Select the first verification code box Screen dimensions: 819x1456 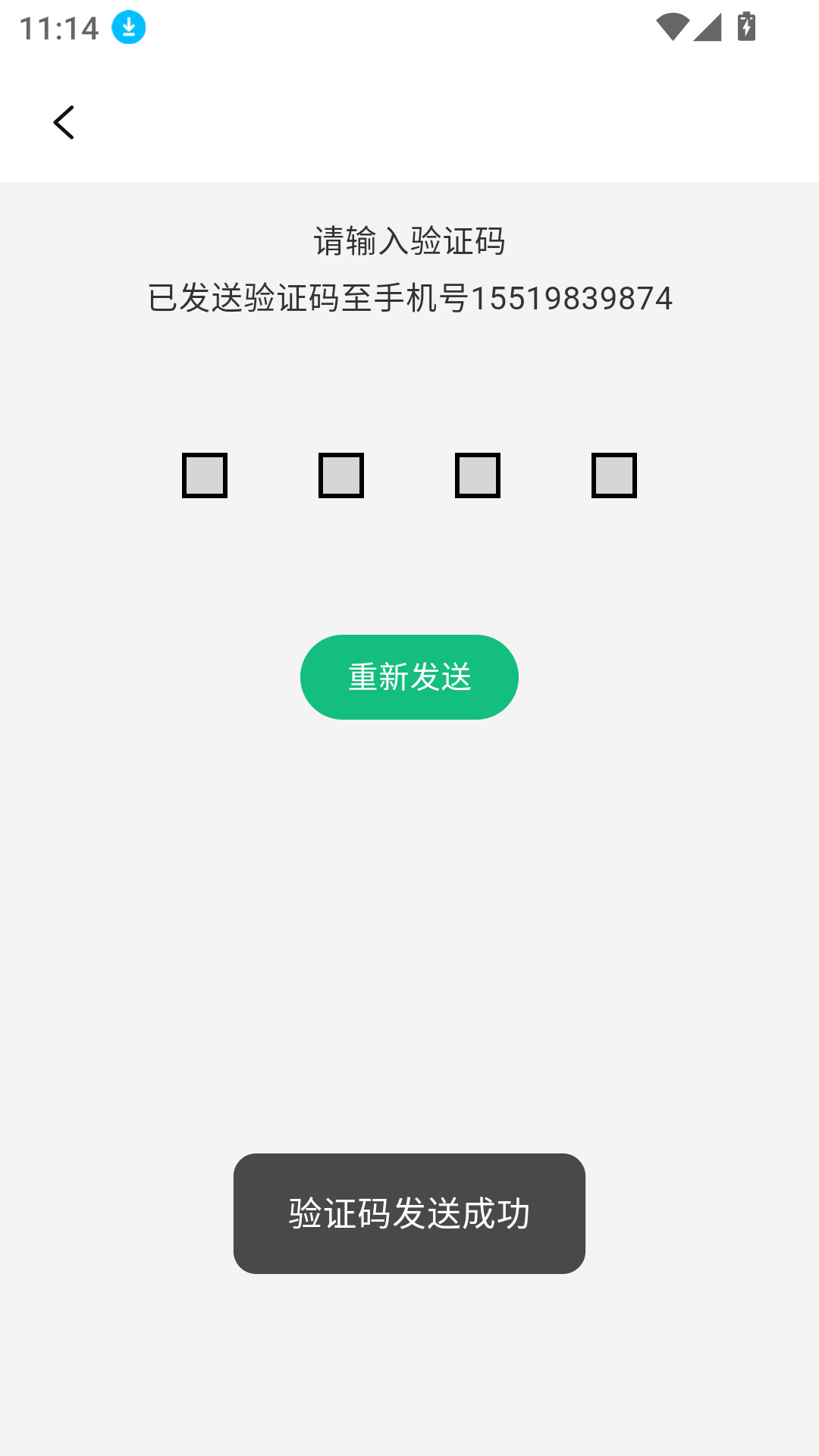click(x=203, y=475)
